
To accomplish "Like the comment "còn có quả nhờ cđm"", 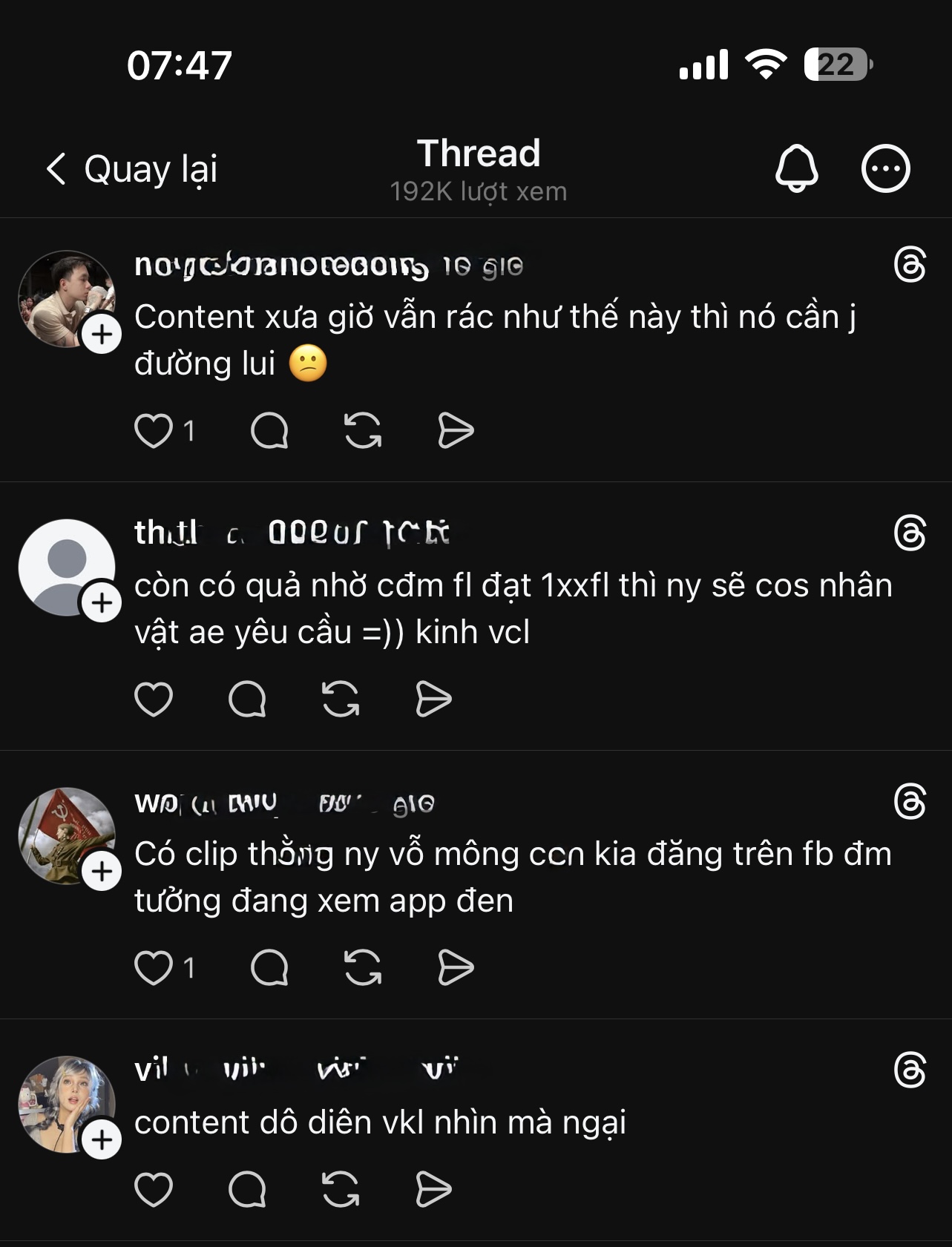I will pos(154,700).
